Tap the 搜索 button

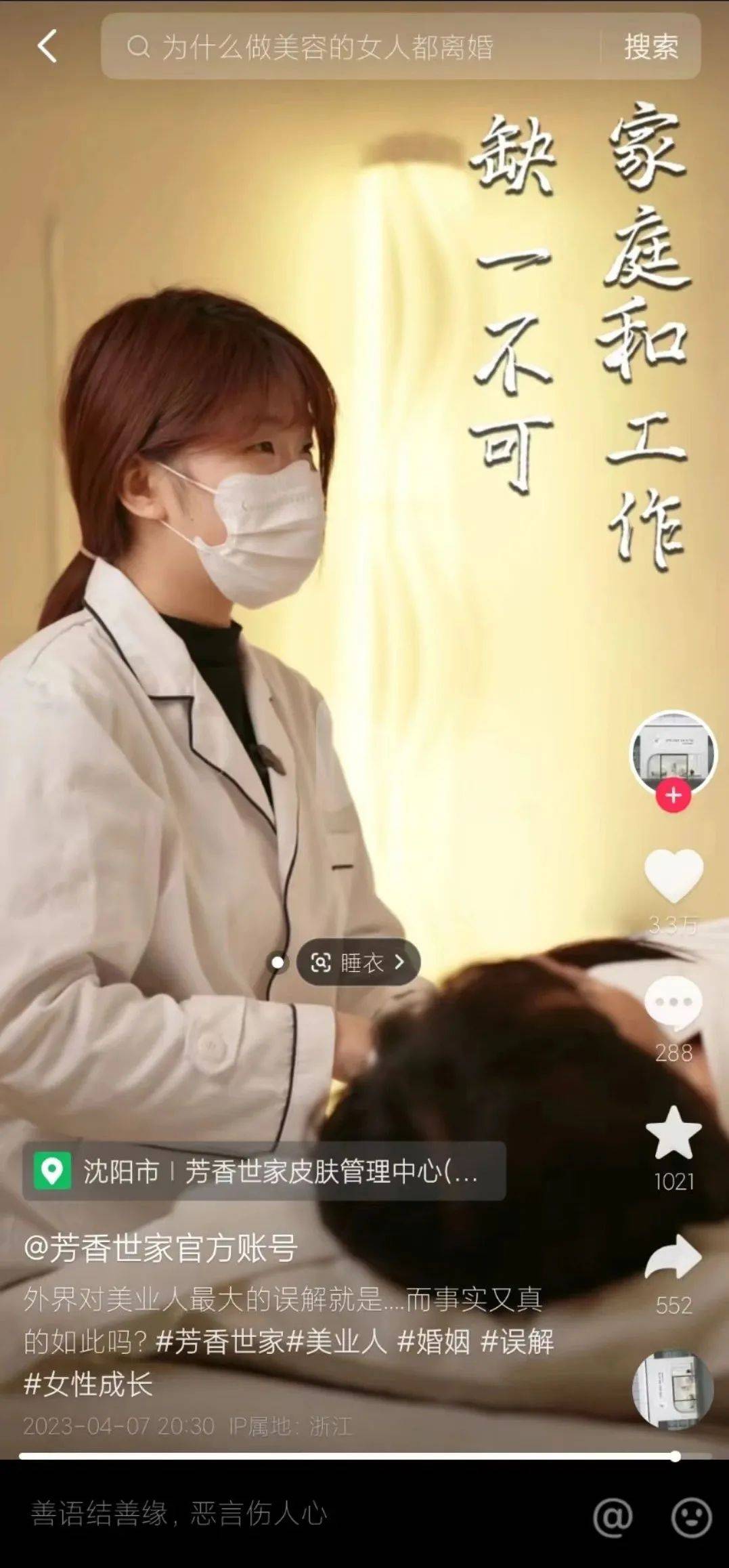[650, 47]
